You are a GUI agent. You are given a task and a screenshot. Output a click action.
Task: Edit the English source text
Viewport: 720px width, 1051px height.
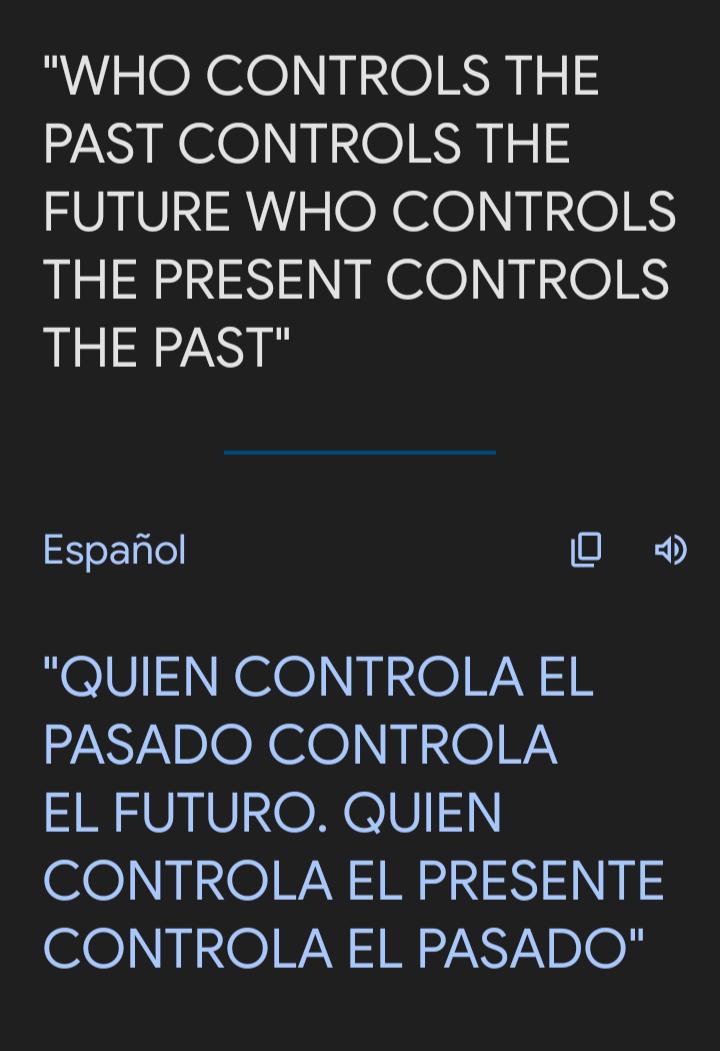click(x=358, y=211)
